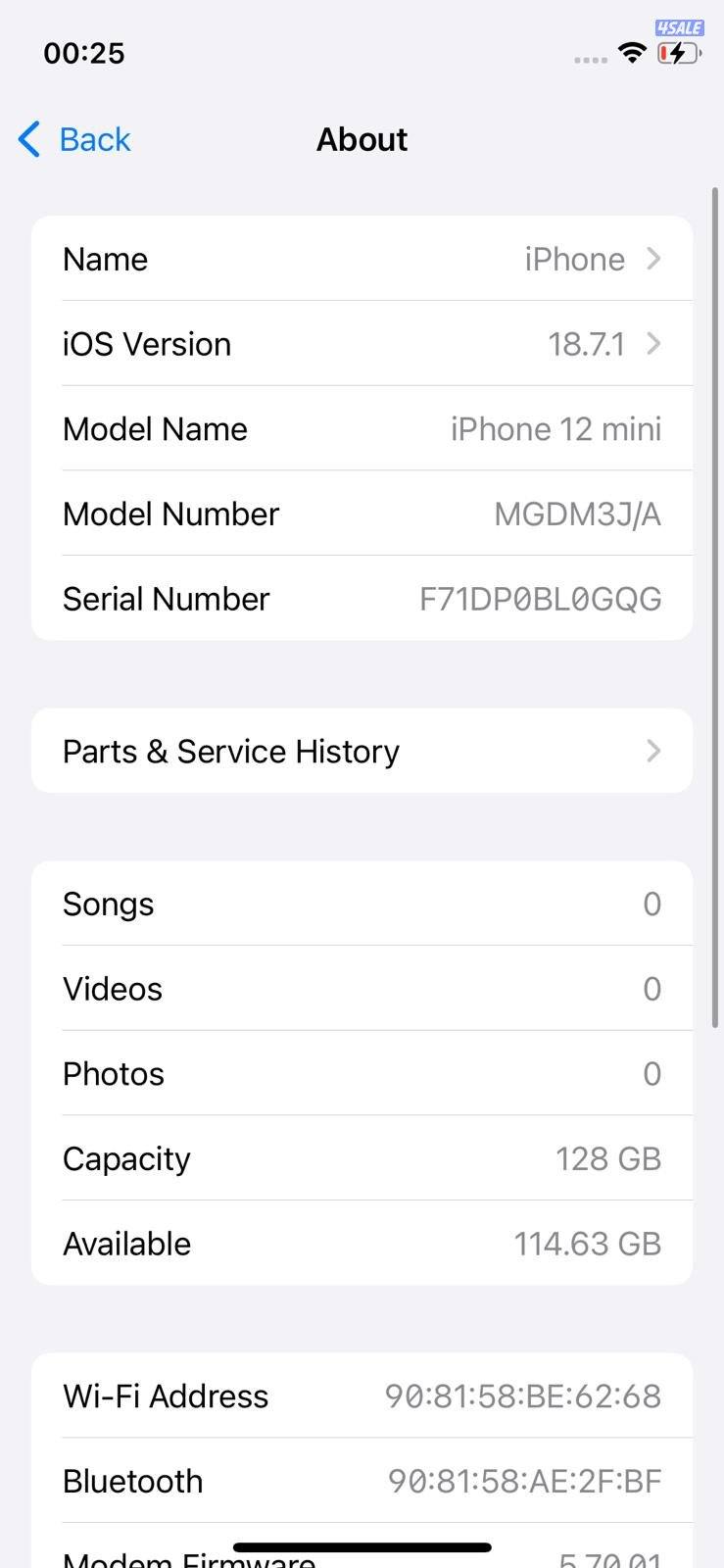
Task: Select the Model Name iPhone 12 mini row
Action: point(362,428)
